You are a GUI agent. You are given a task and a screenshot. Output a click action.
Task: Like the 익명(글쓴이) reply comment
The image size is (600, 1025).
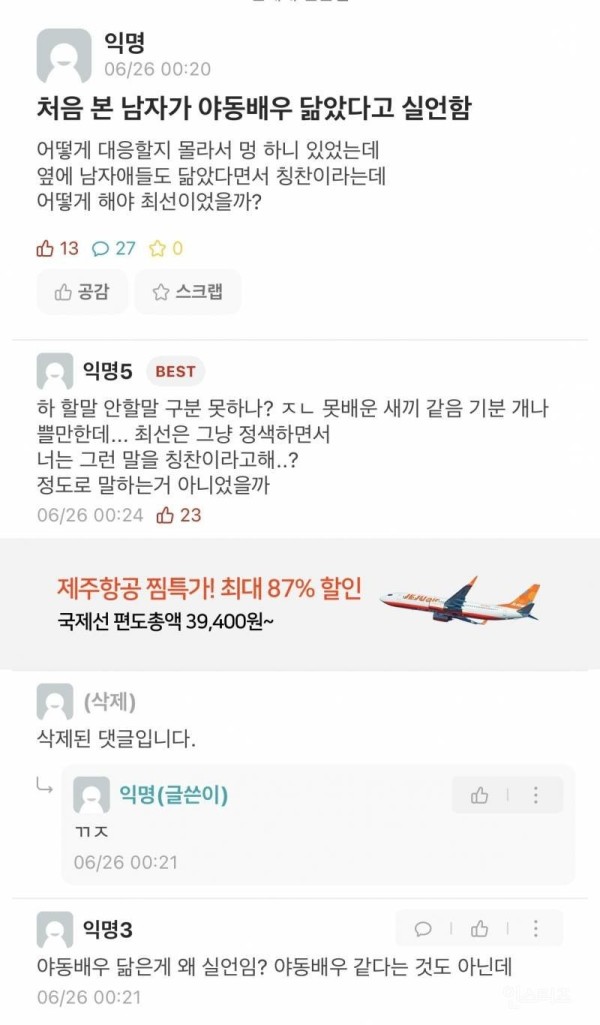coord(480,795)
